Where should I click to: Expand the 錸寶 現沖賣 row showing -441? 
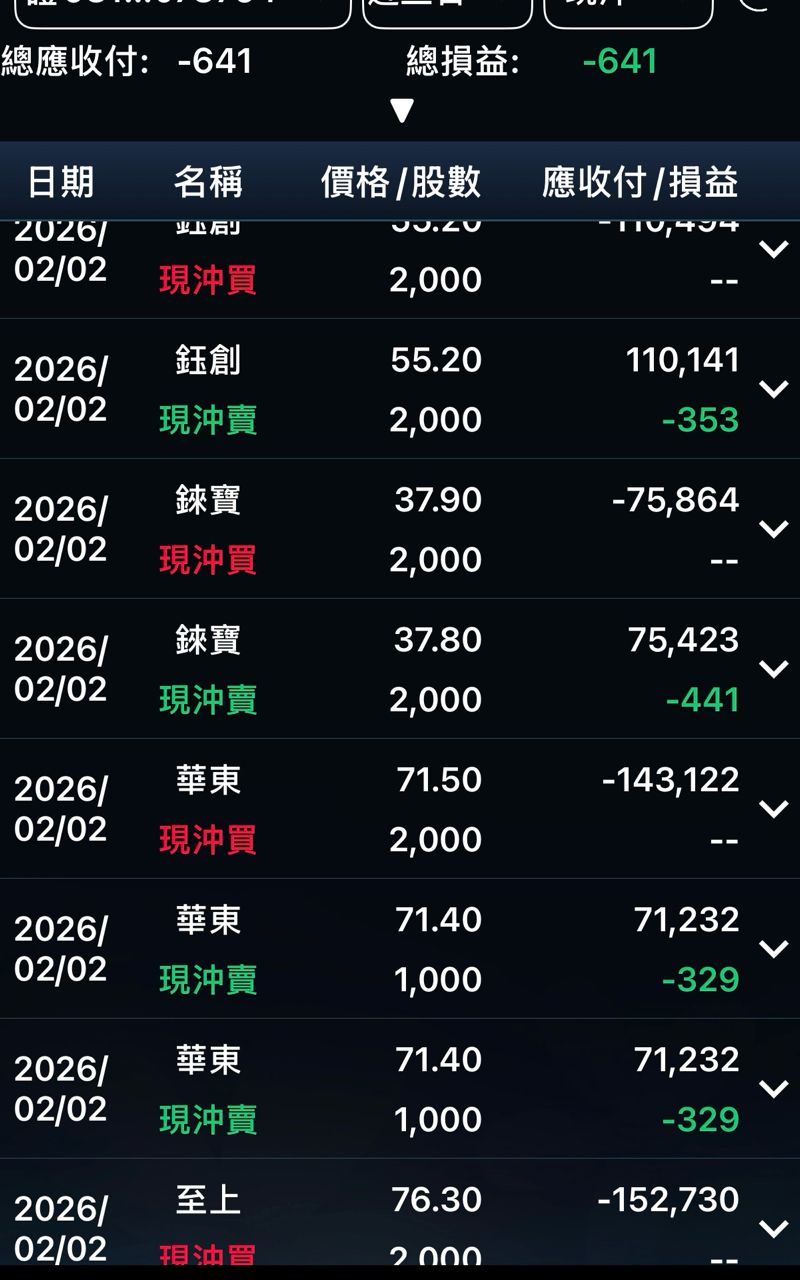774,669
